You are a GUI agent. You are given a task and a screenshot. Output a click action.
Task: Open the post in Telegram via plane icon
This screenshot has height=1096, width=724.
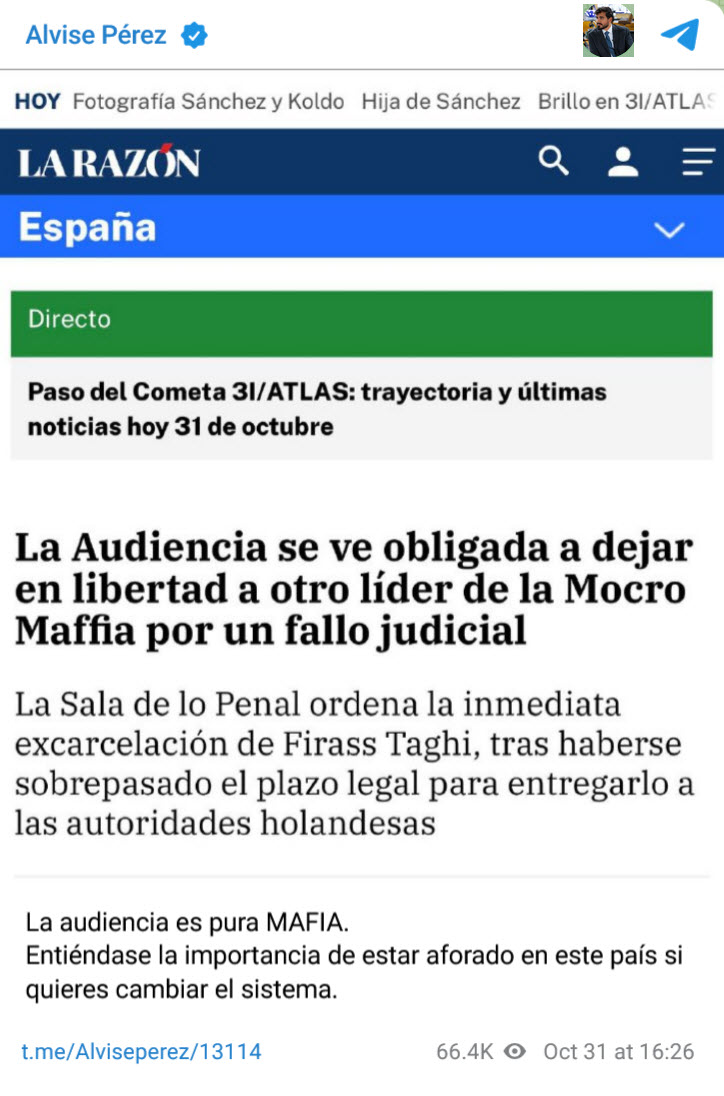click(680, 34)
